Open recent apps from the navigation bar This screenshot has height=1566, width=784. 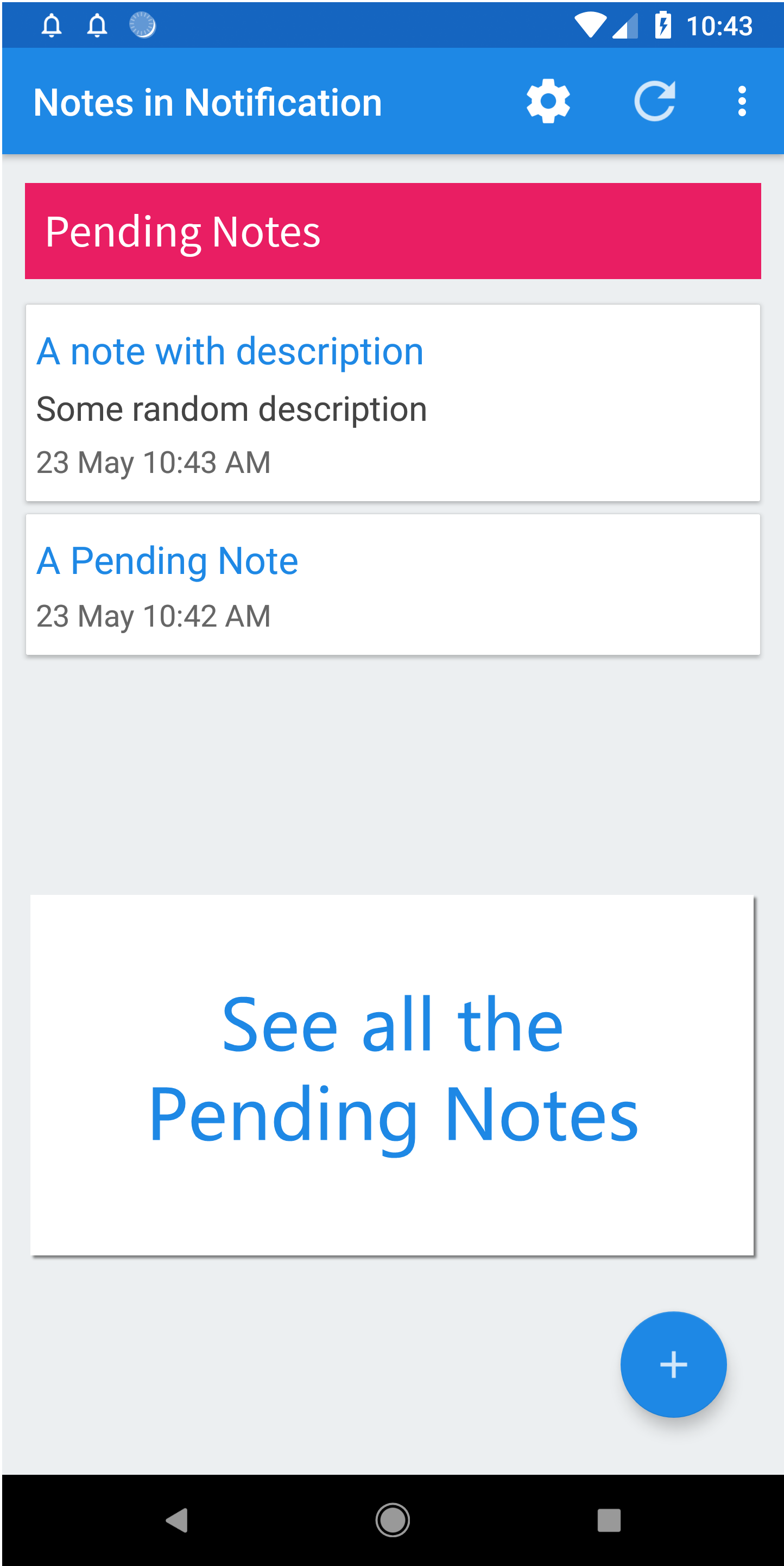tap(608, 1520)
